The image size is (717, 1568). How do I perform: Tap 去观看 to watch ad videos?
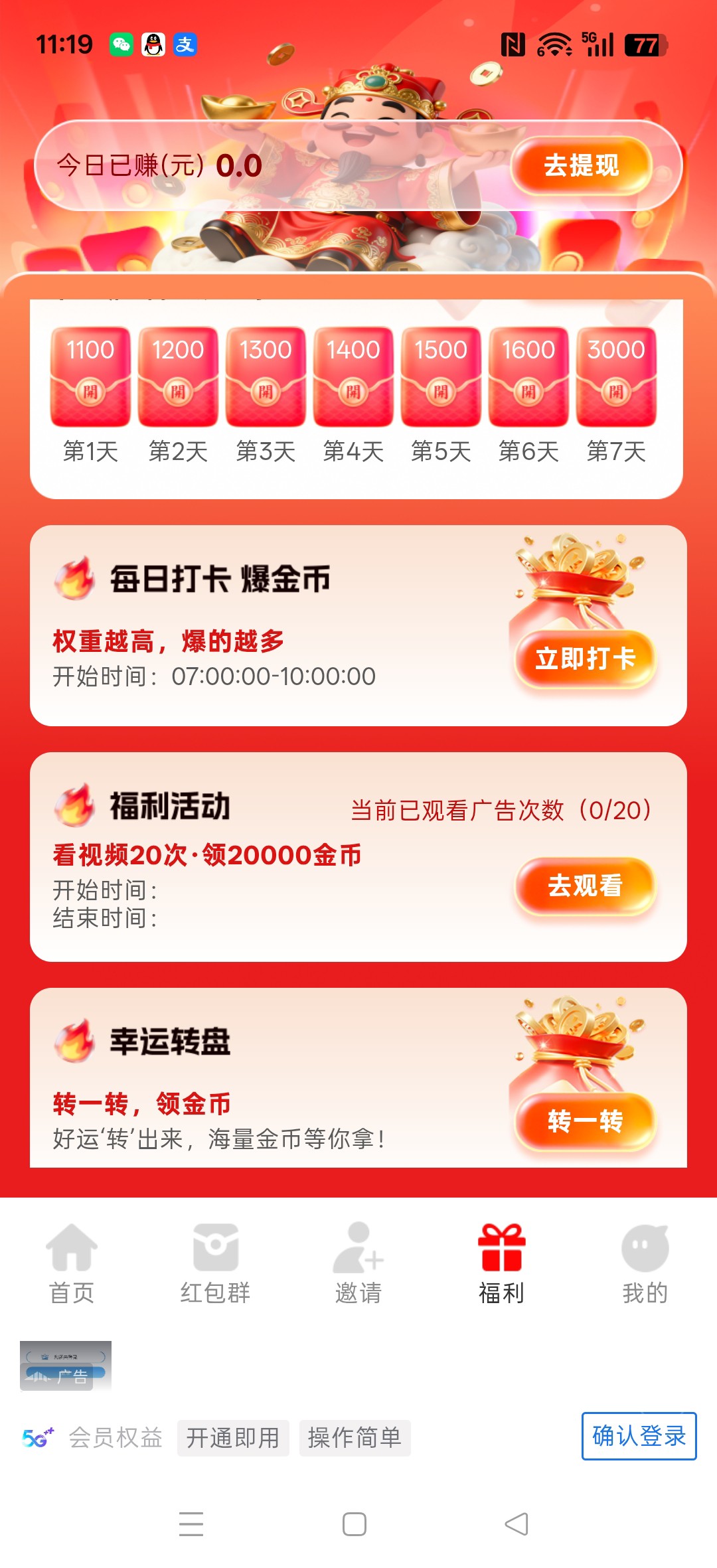coord(586,886)
